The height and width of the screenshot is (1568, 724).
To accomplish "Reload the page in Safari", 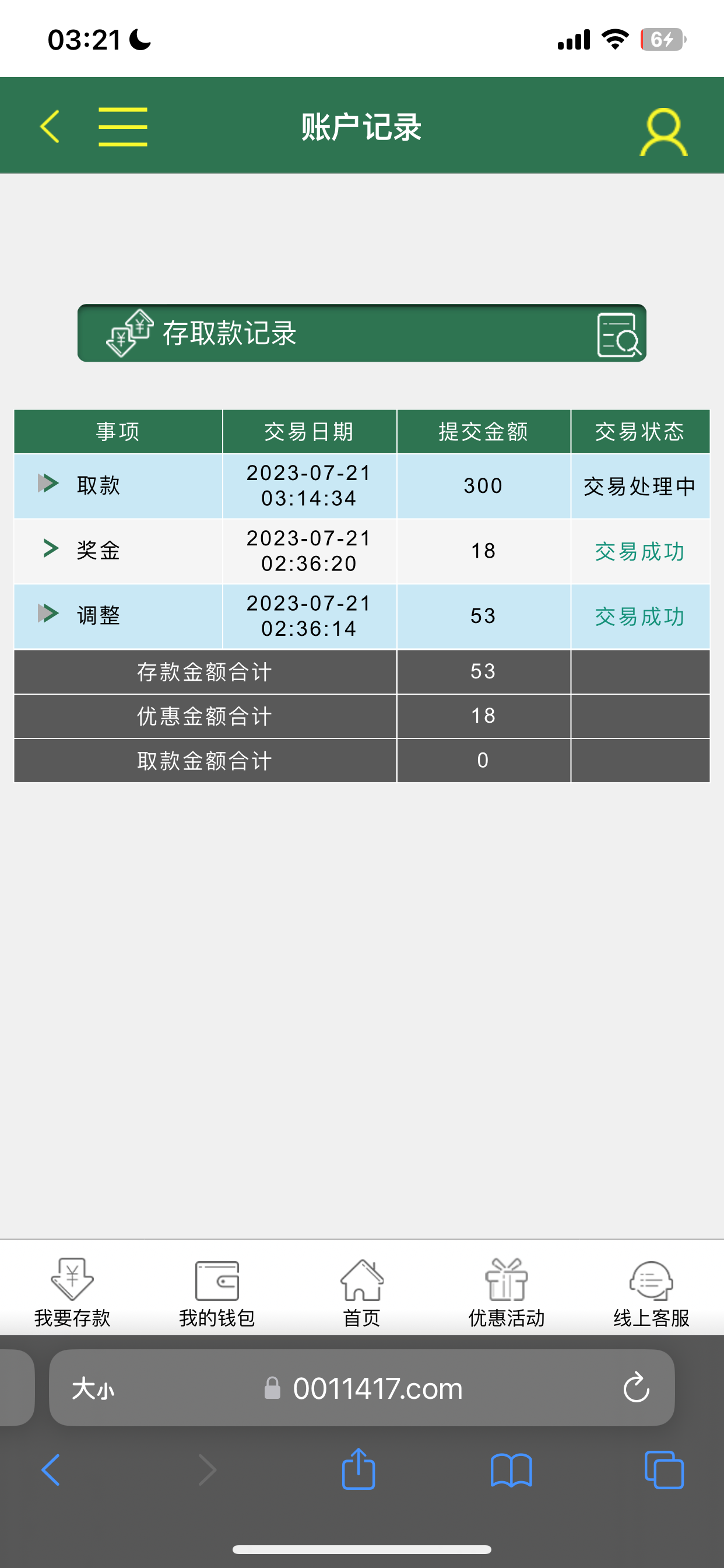I will 637,1388.
